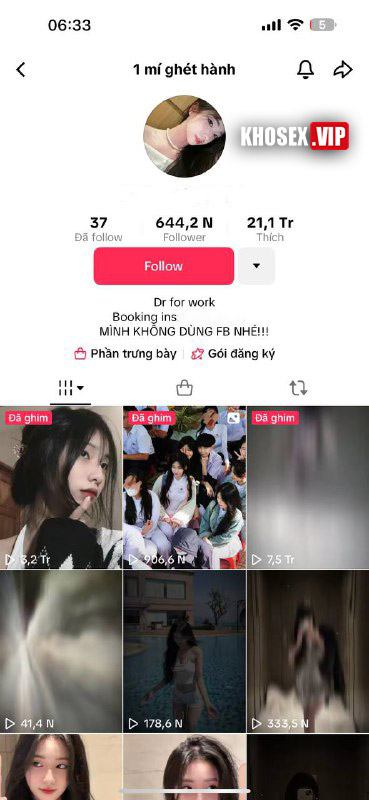Play the video with 333,5 N views
Viewport: 369px width, 800px height.
click(308, 652)
